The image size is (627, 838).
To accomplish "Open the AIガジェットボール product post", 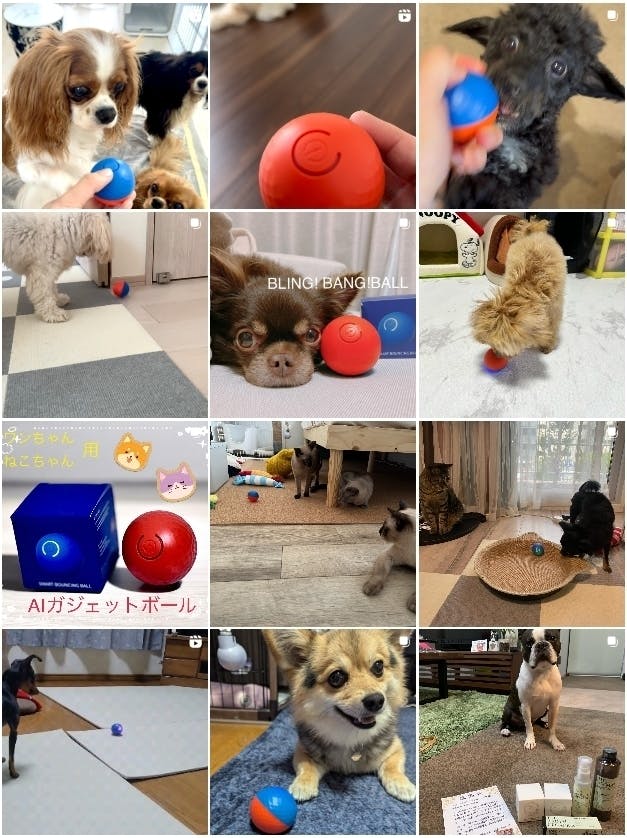I will [105, 523].
